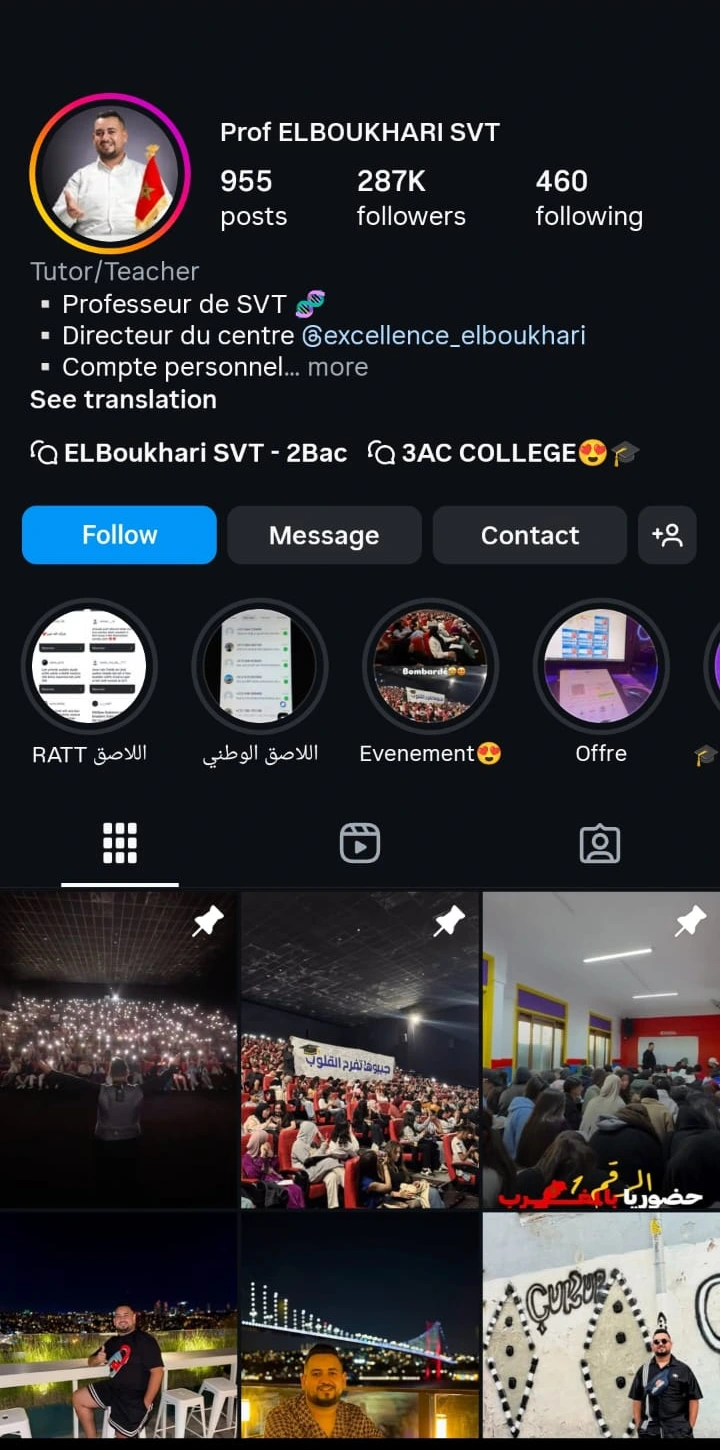The image size is (720, 1450).
Task: Switch to the Reels tab
Action: click(x=360, y=843)
